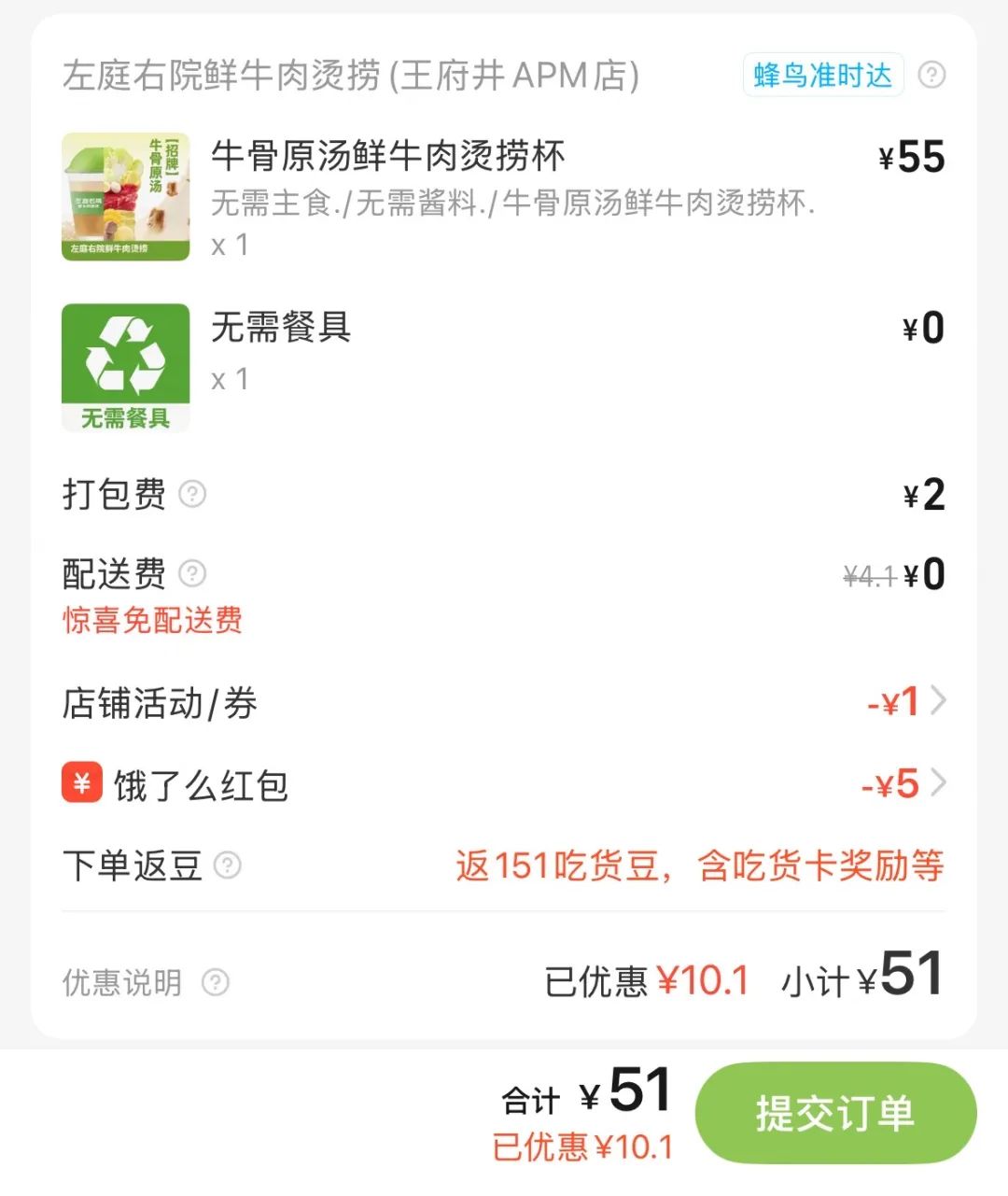Open 优惠说明 discount explanation icon
Screen dimensions: 1008x1196
click(x=216, y=982)
